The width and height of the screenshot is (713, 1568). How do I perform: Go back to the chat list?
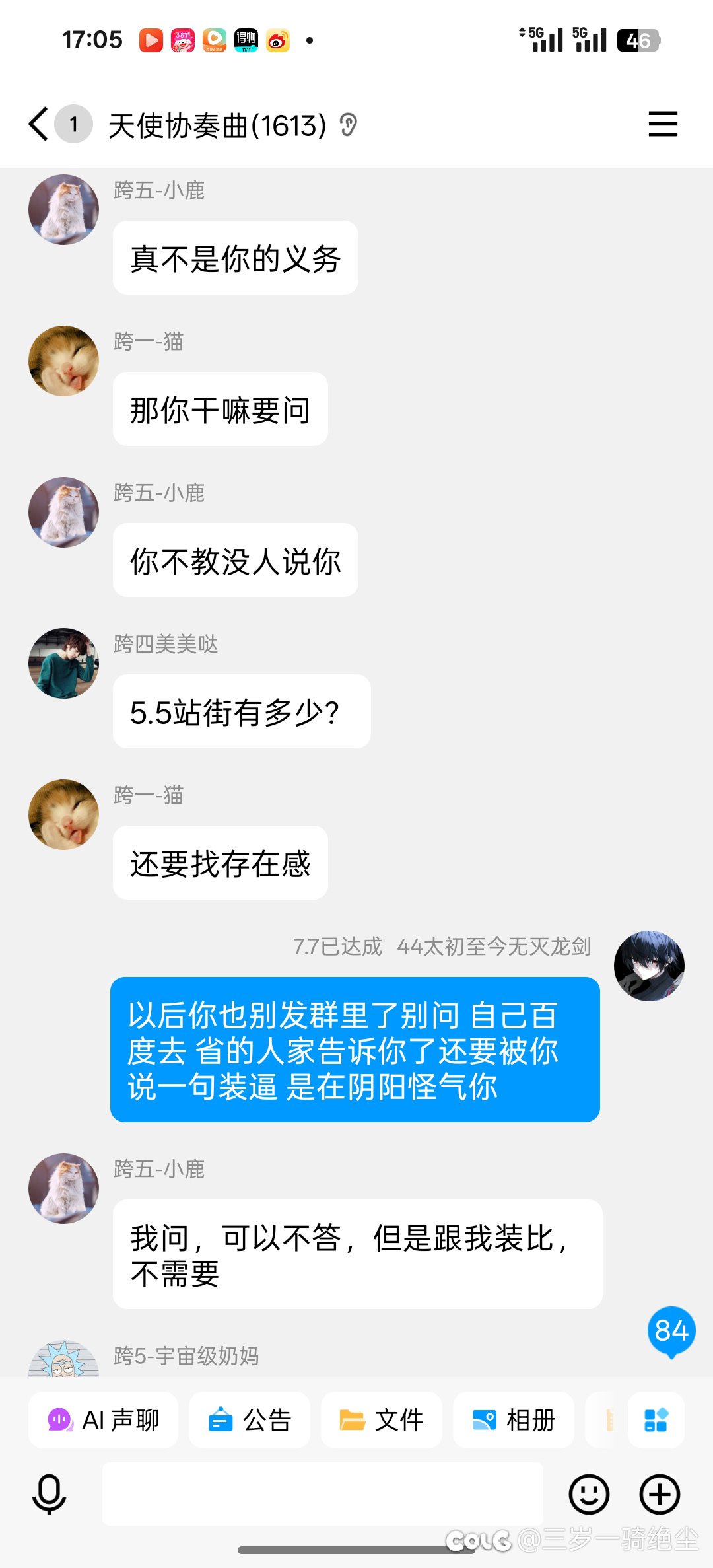pos(39,124)
